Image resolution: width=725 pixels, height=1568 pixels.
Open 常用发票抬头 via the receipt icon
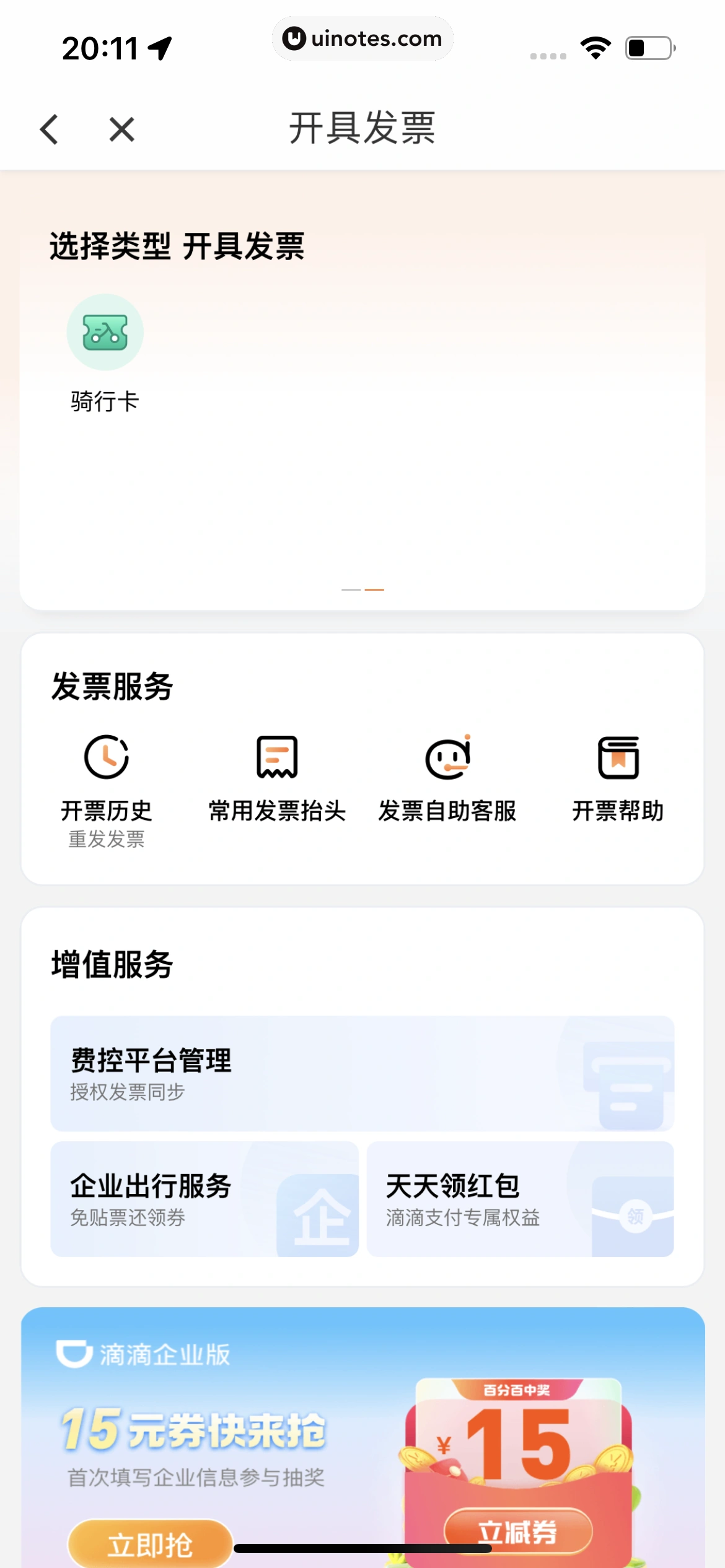point(275,757)
